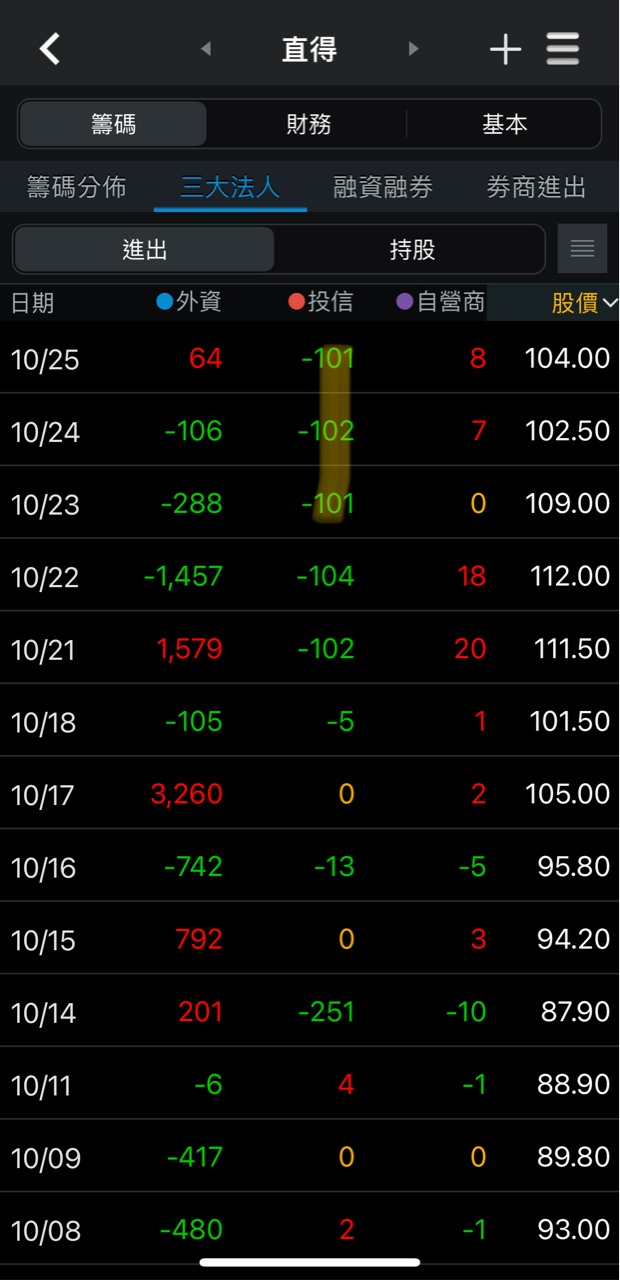The height and width of the screenshot is (1280, 620).
Task: Select the 籌碼 segment
Action: pyautogui.click(x=113, y=125)
